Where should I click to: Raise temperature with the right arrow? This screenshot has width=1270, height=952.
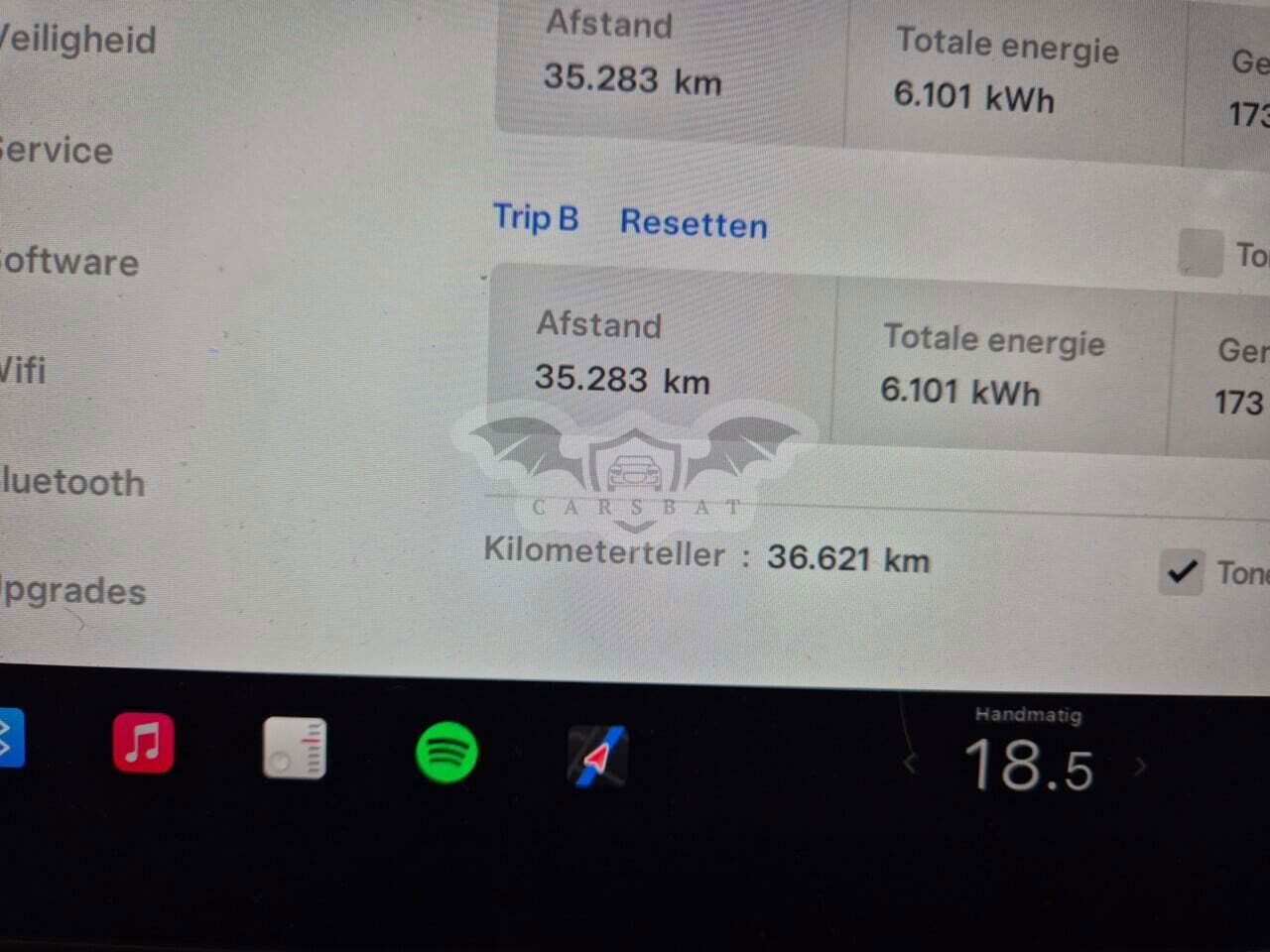pyautogui.click(x=1141, y=766)
